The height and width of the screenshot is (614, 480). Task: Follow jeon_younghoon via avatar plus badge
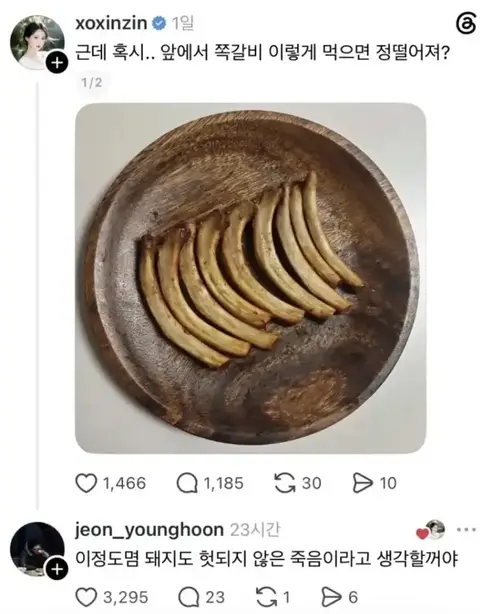(x=57, y=569)
